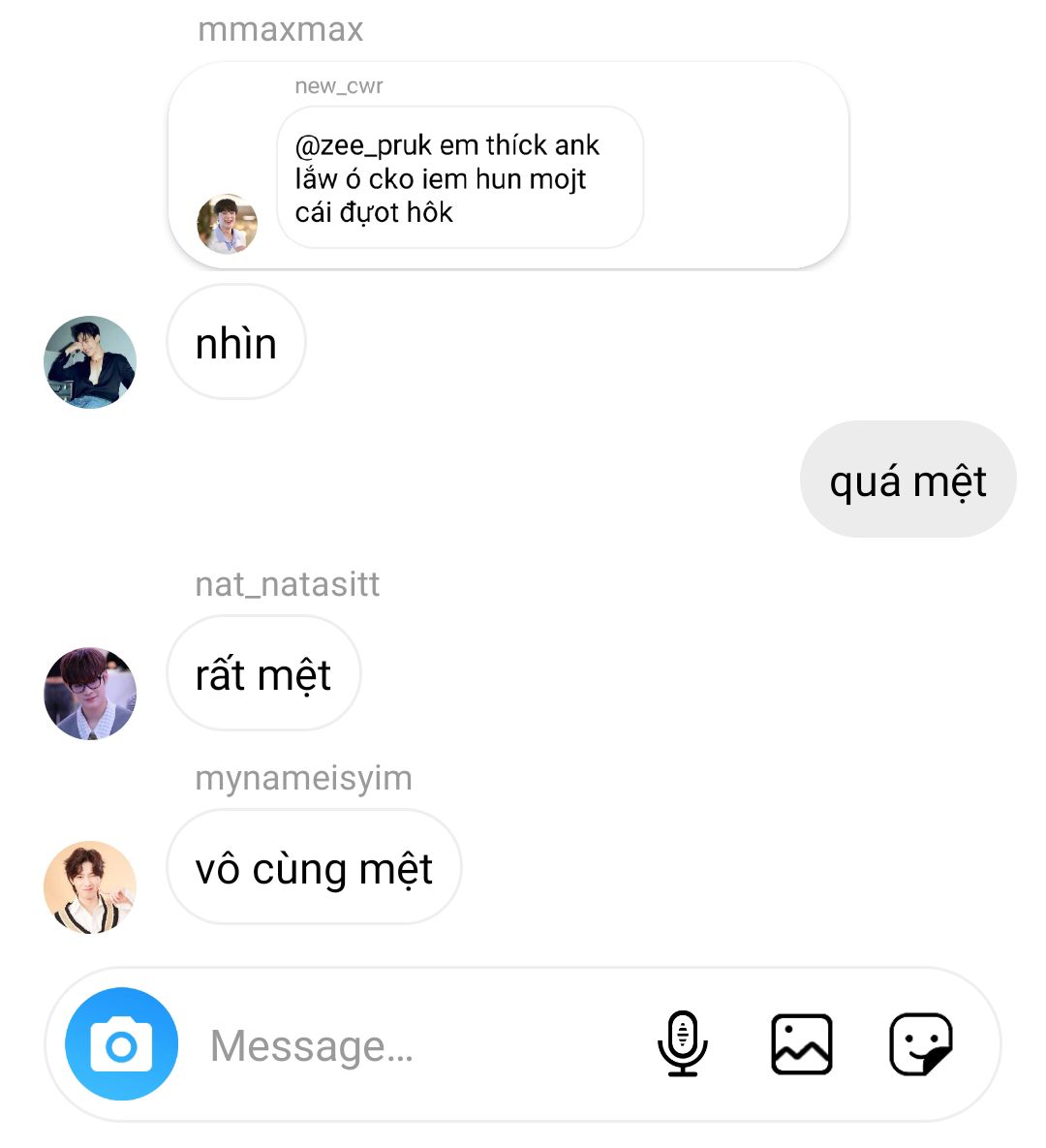Open the camera from the message bar

(121, 1044)
